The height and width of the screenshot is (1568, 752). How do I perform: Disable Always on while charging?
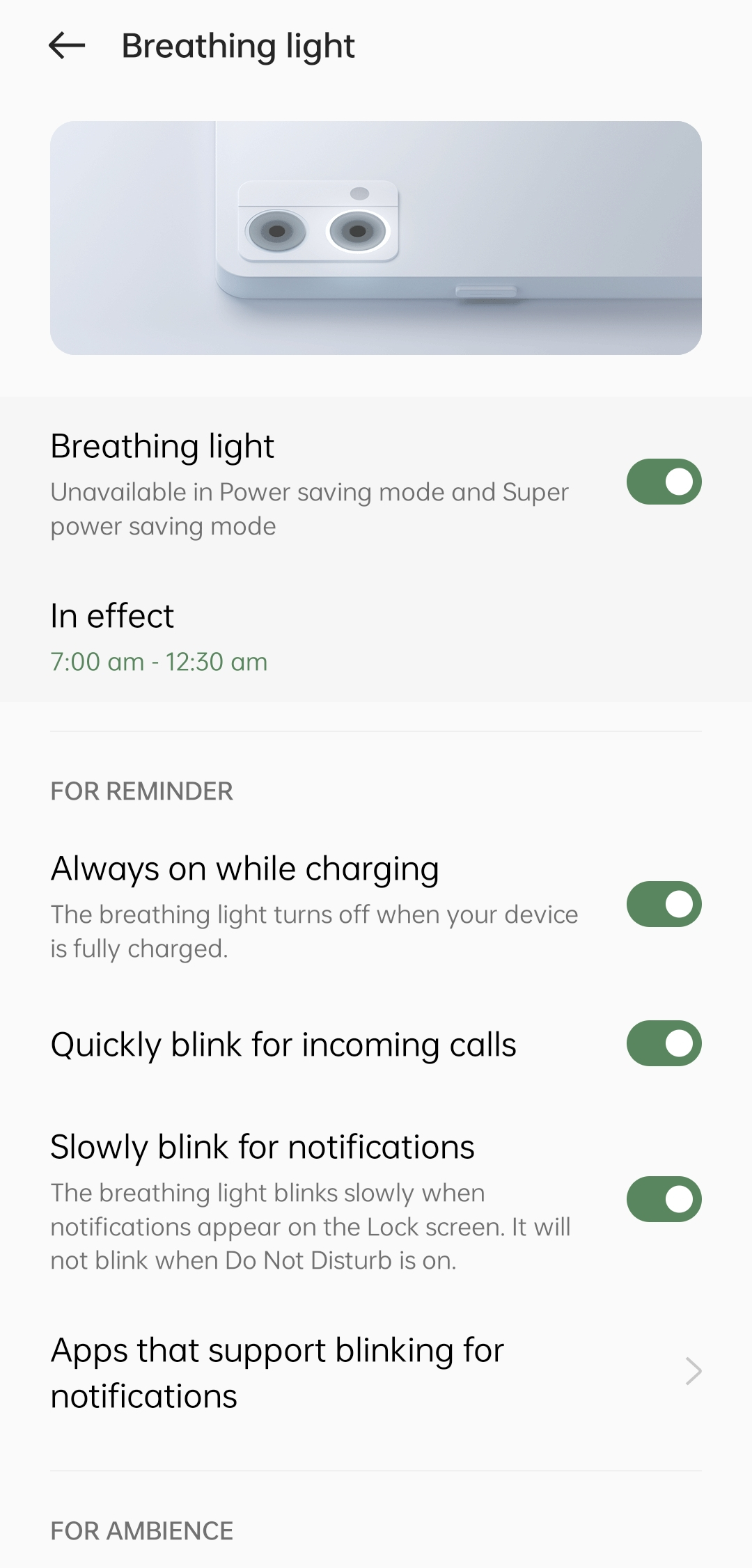[x=664, y=904]
